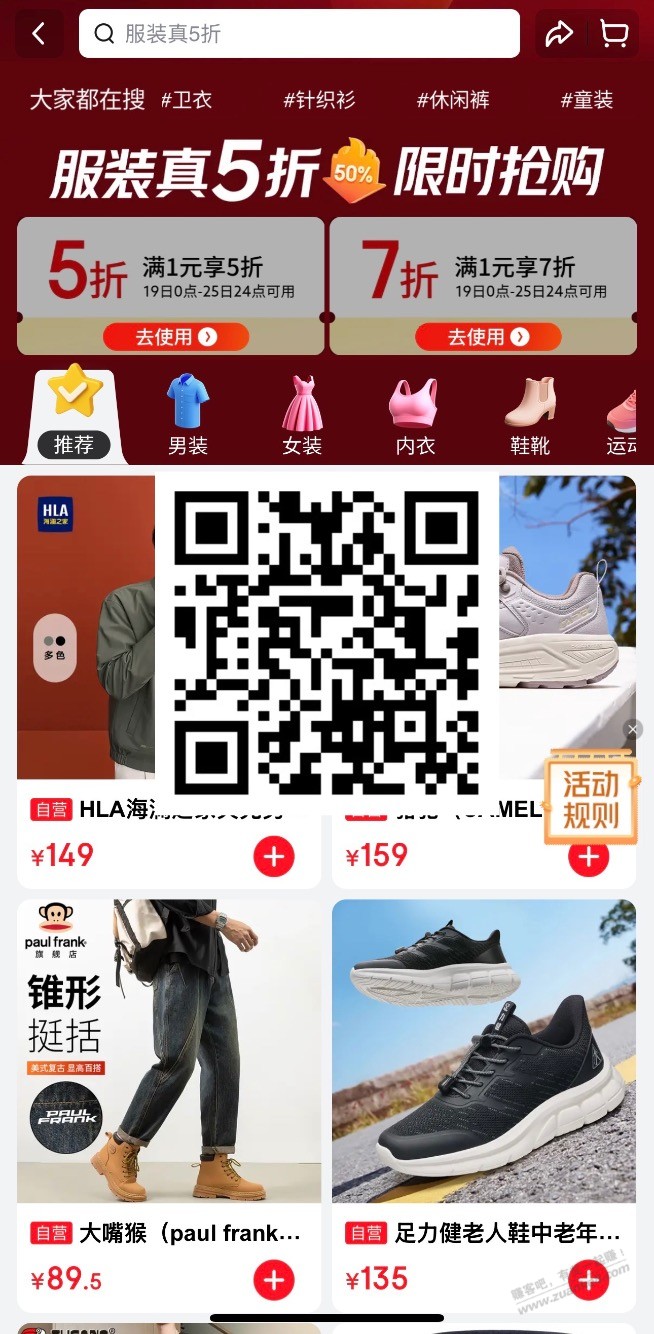Use the 7折 coupon via 去使用

click(487, 337)
